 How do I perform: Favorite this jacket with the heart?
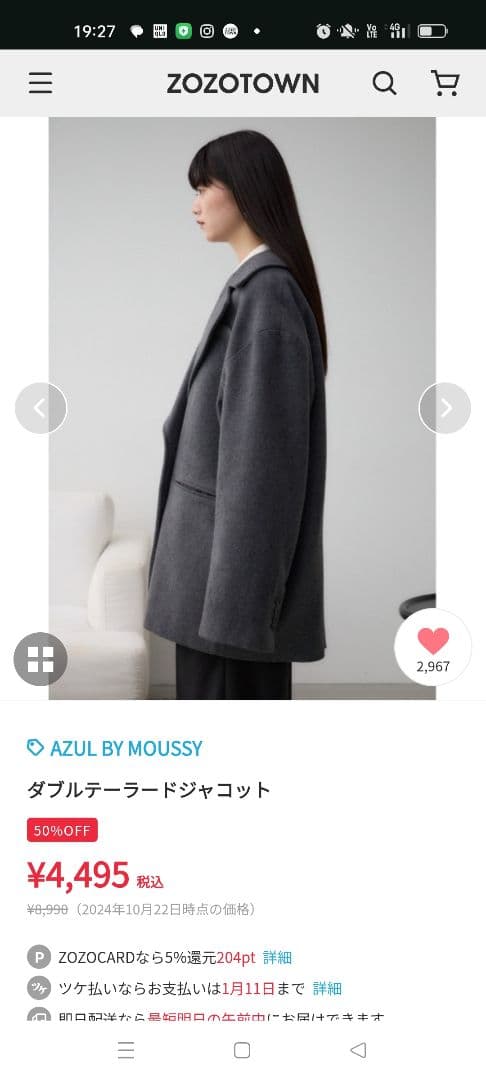point(433,647)
